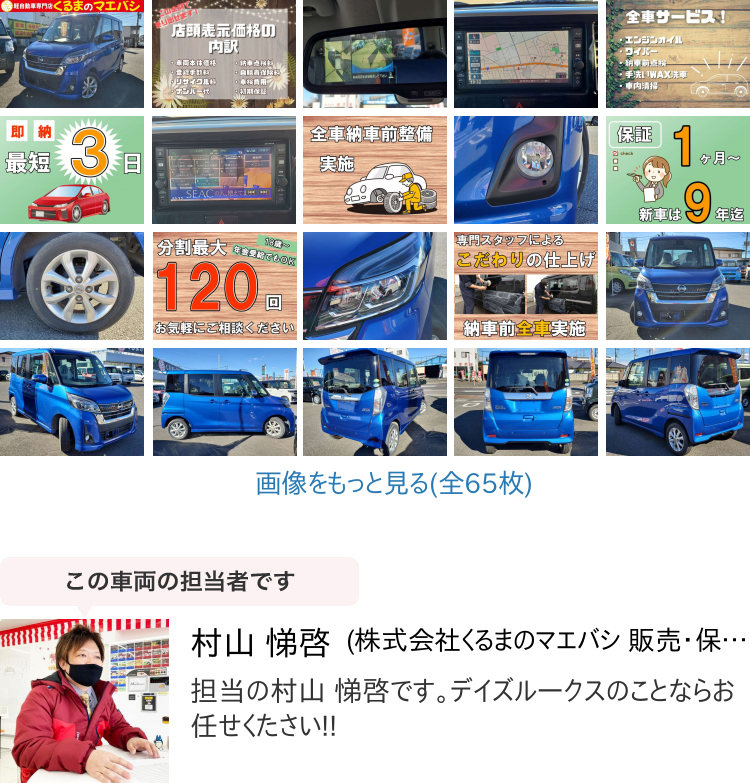This screenshot has height=783, width=750.
Task: View the headlight close-up photo
Action: (375, 286)
